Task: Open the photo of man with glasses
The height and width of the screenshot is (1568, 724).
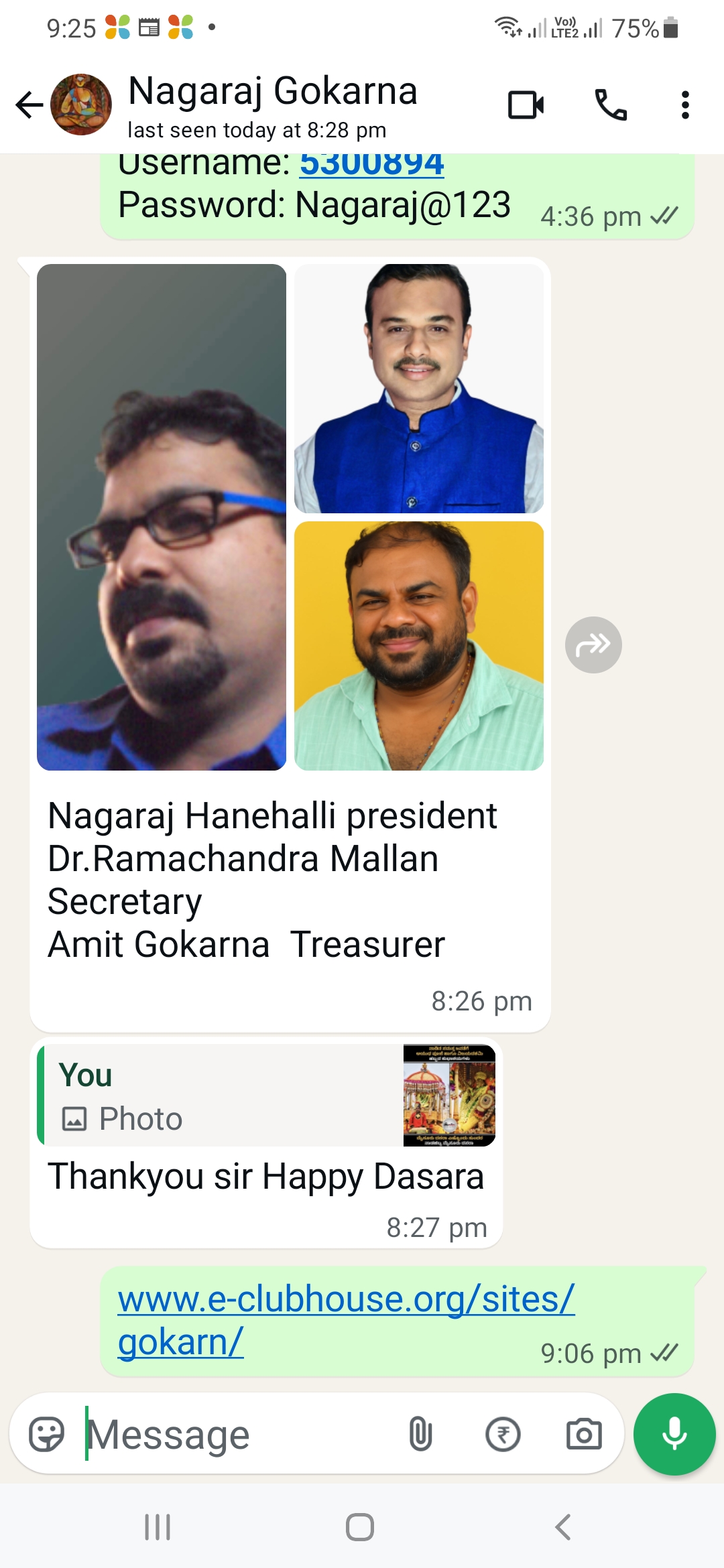Action: (x=162, y=517)
